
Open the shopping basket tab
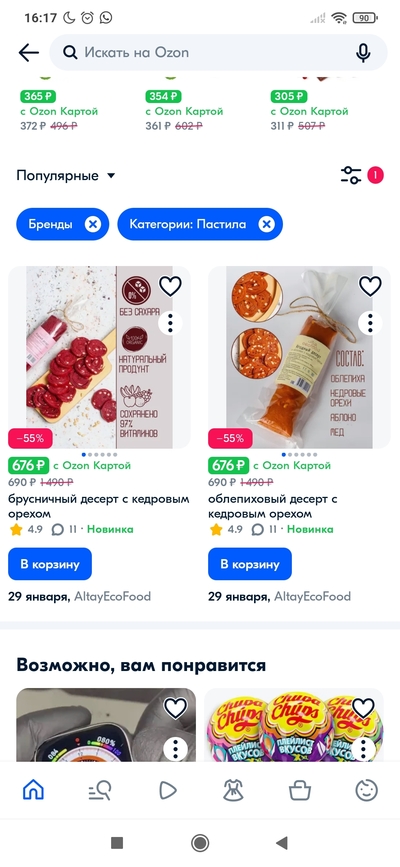coord(300,791)
